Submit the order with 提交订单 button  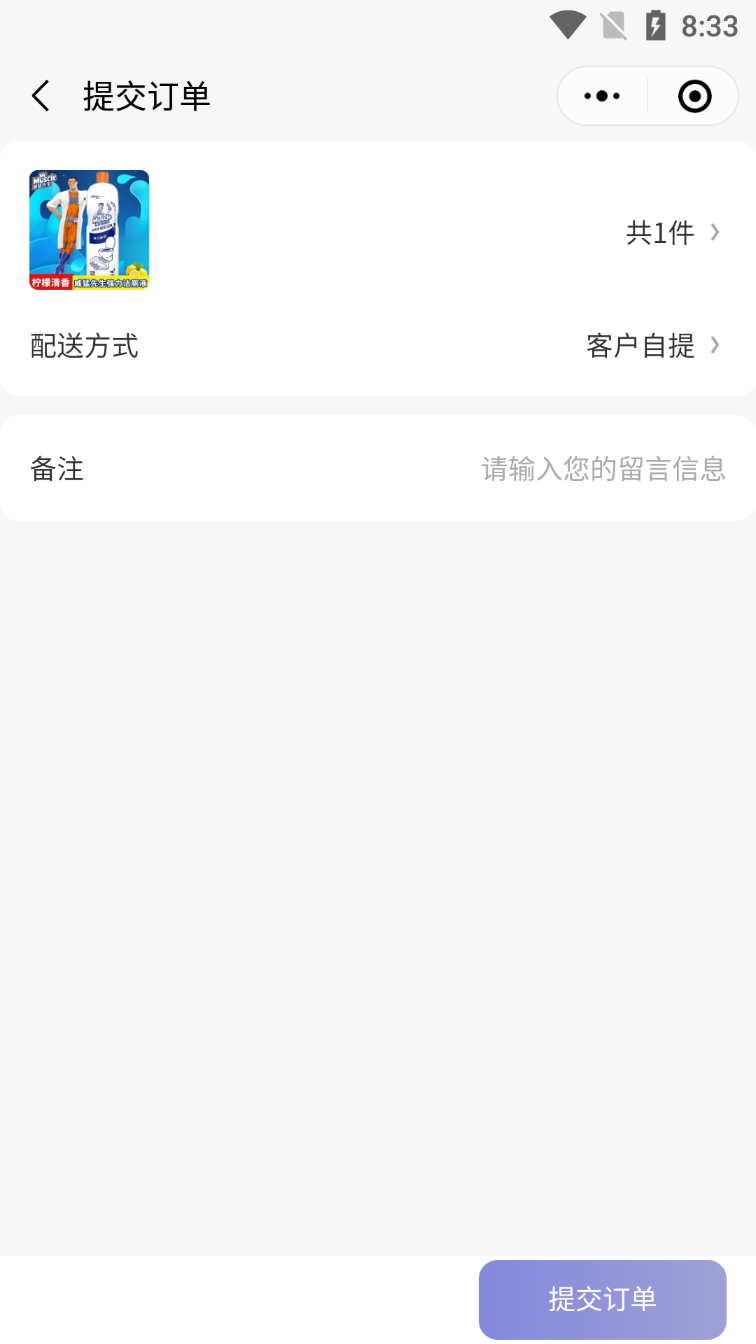click(x=602, y=1299)
